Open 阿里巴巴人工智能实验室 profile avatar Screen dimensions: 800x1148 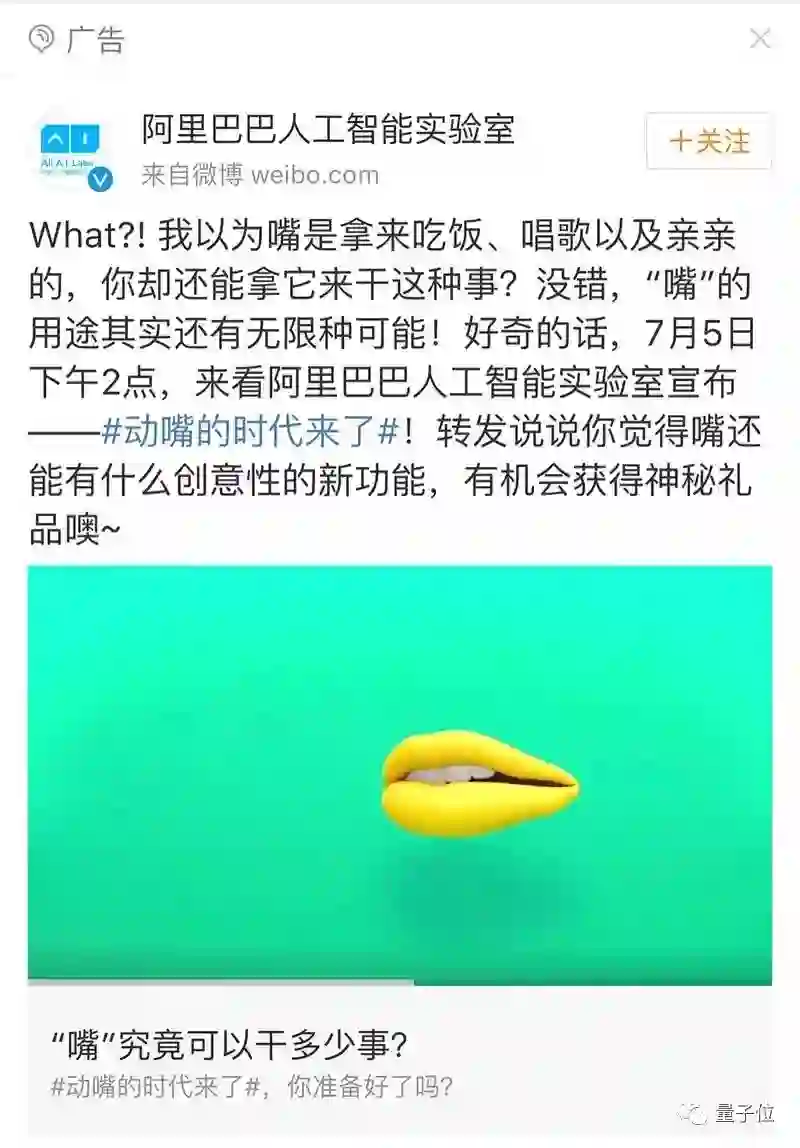(70, 150)
